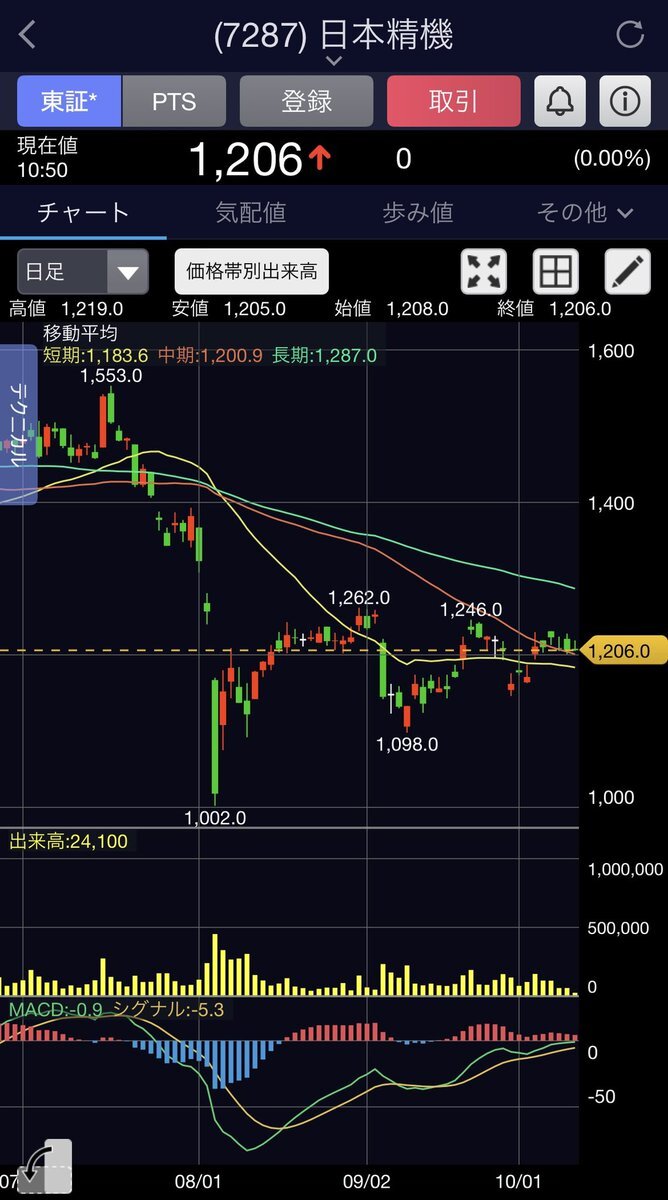The height and width of the screenshot is (1200, 668).
Task: Tap the rotate icon at bottom left
Action: click(45, 1166)
